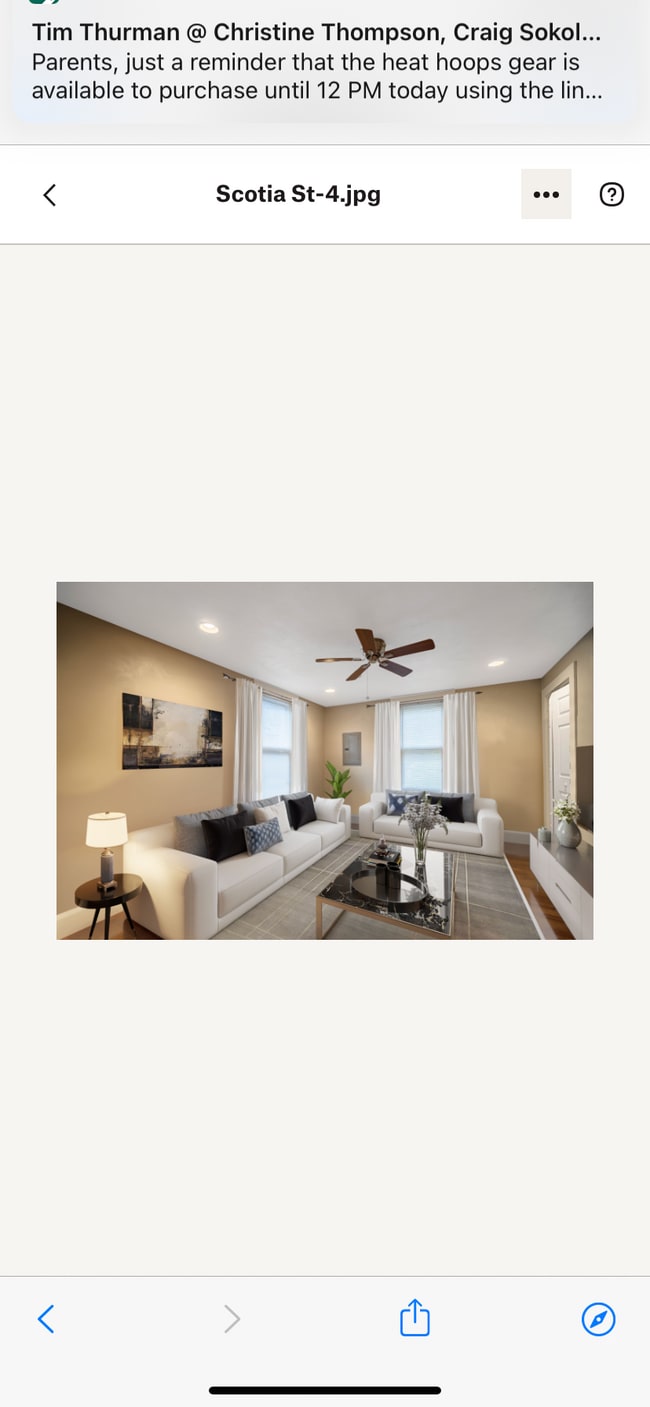This screenshot has width=650, height=1407.
Task: Open in Safari with the compass icon
Action: pyautogui.click(x=598, y=1319)
